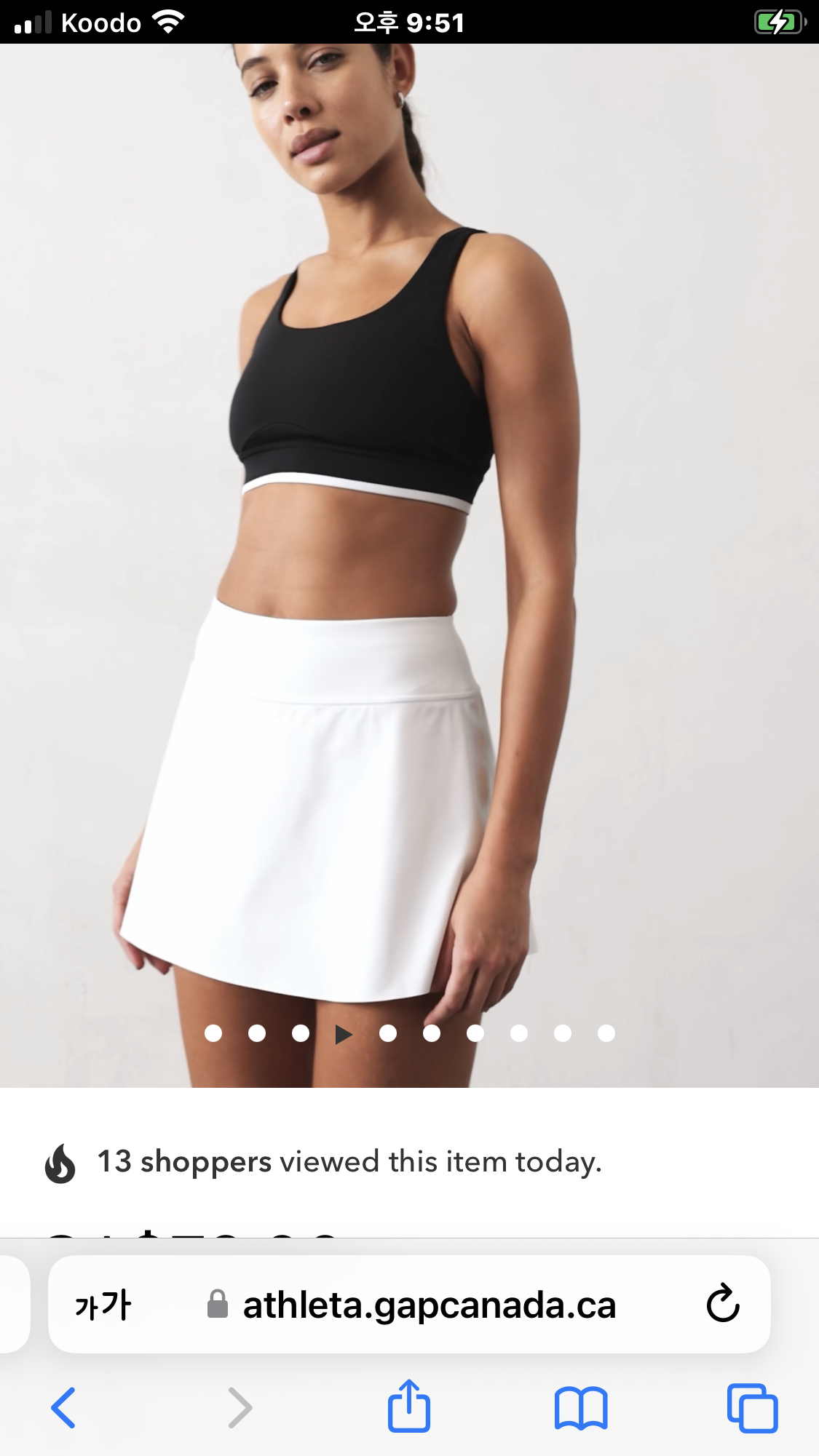
Task: Go back to the previous page
Action: [x=63, y=1408]
